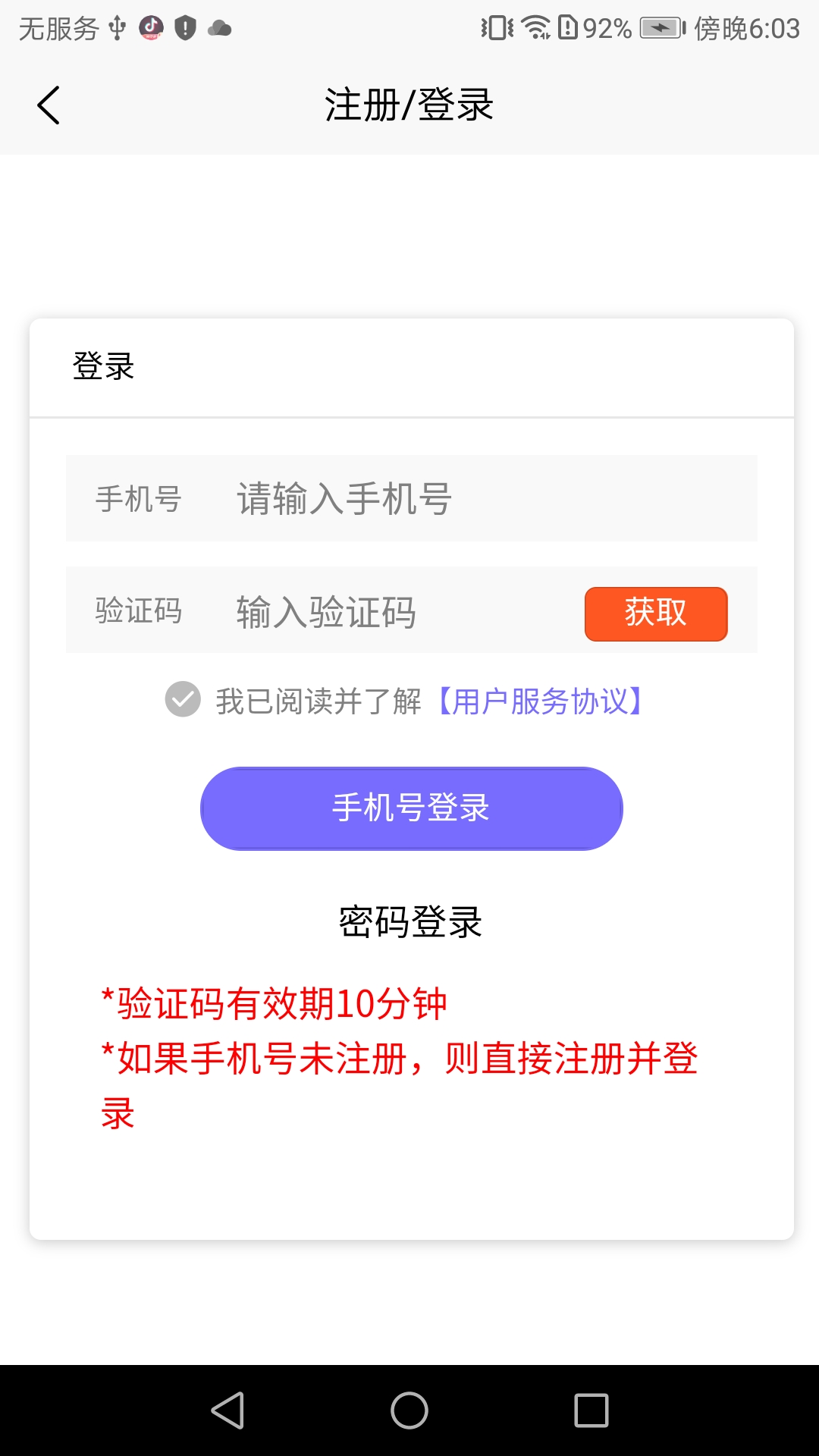Screen dimensions: 819x1456
Task: Open the 用户服务协议 link
Action: click(540, 701)
